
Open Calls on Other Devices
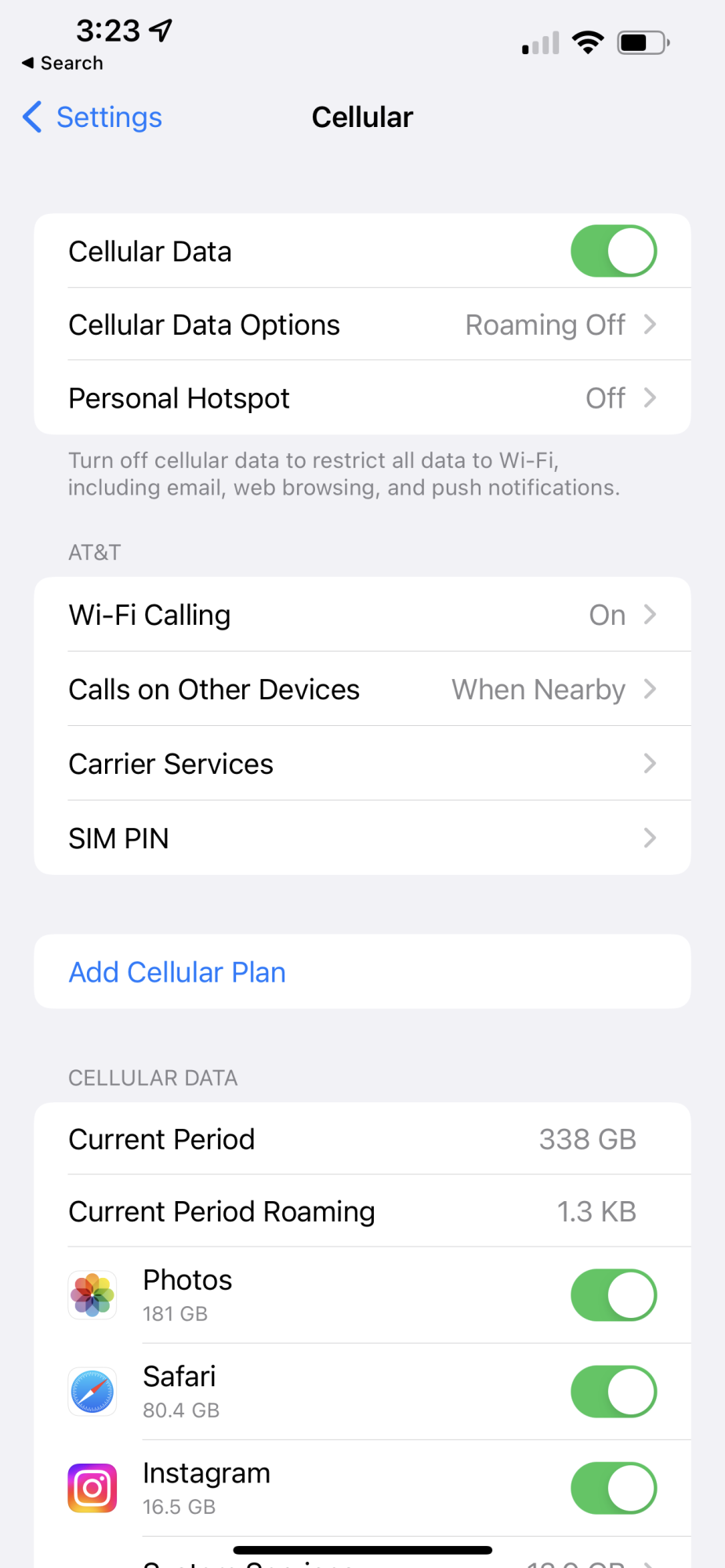[362, 690]
